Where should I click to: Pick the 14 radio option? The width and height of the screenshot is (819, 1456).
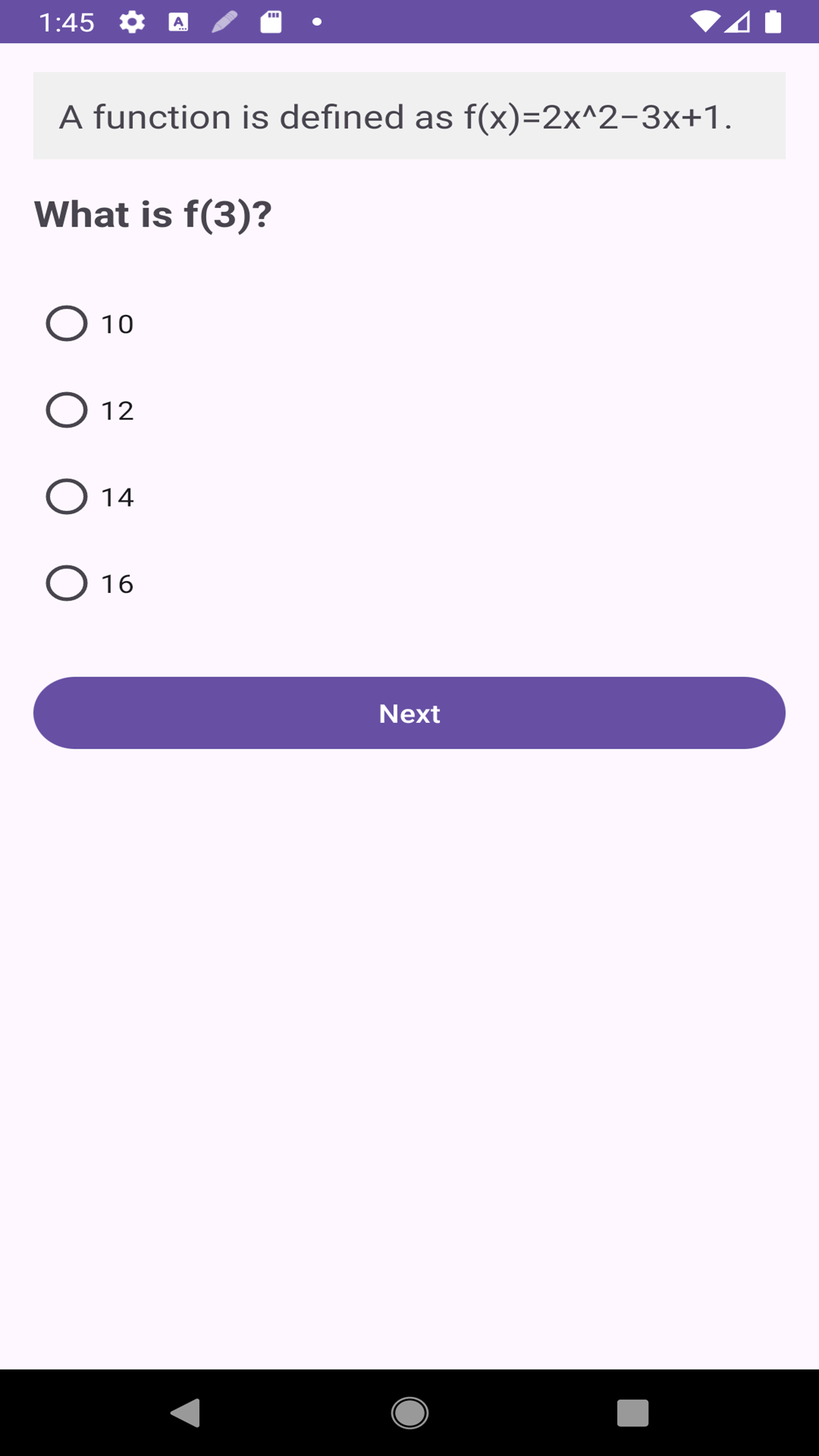pyautogui.click(x=67, y=497)
